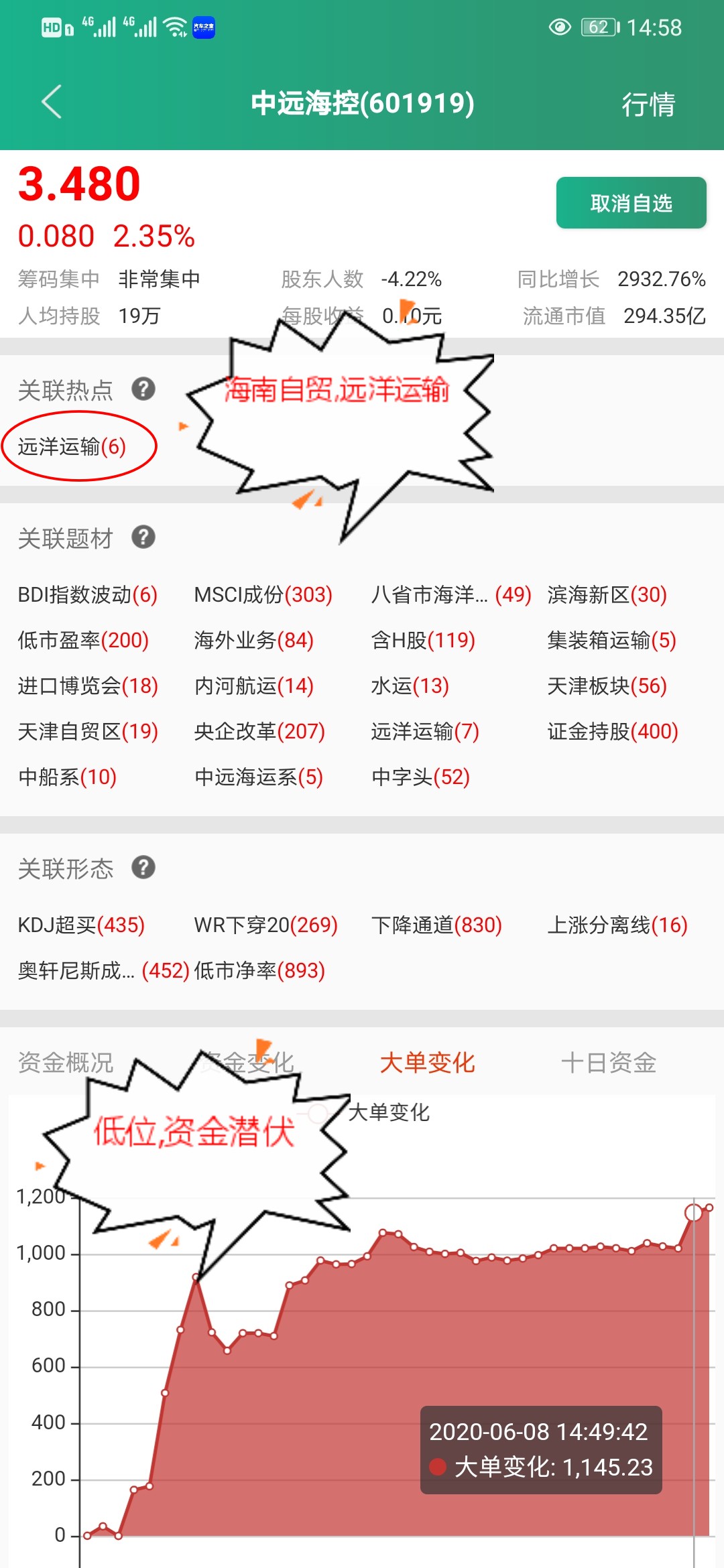Switch to the 十日资金 tab
724x1568 pixels.
pyautogui.click(x=608, y=1062)
